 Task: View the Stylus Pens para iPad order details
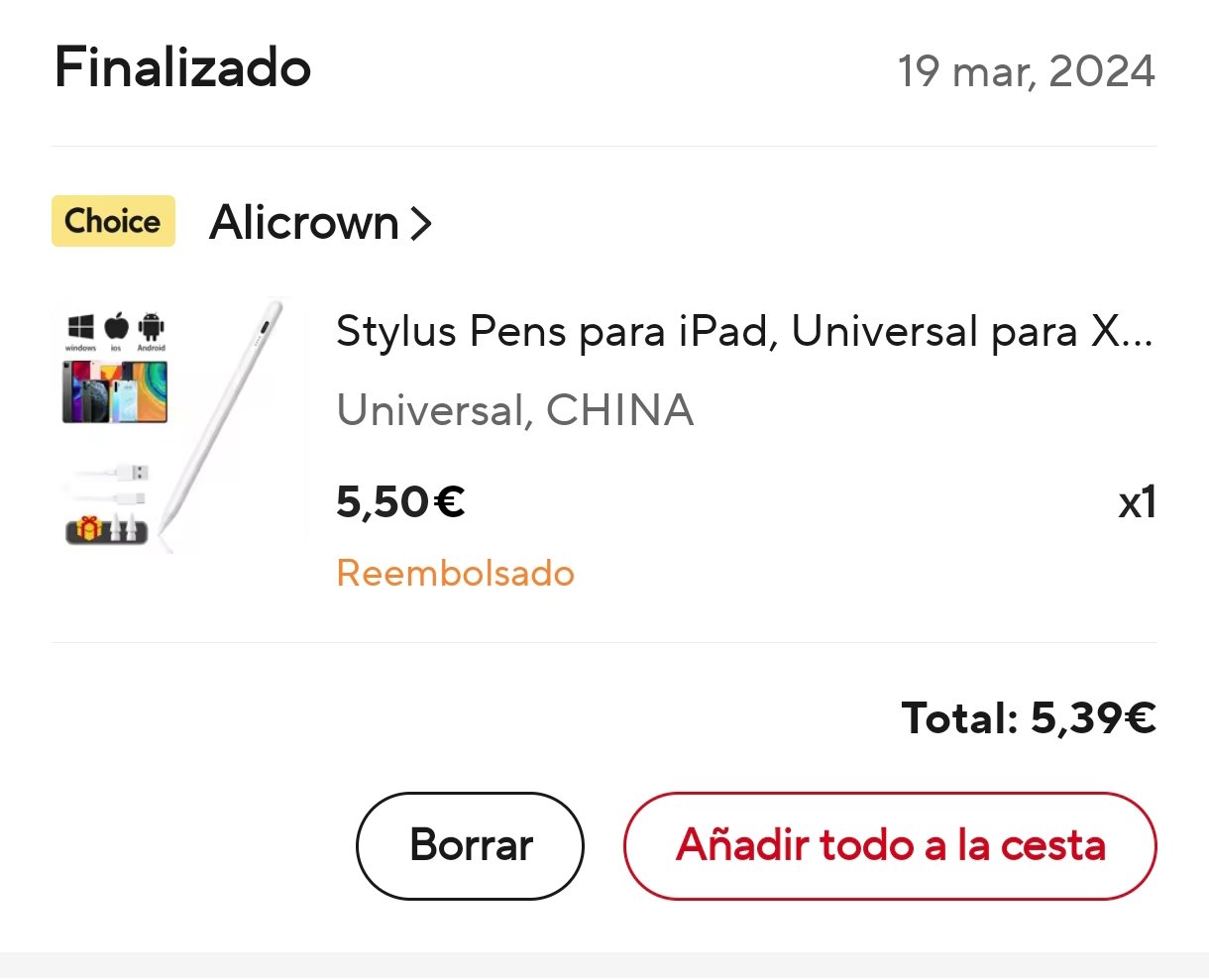tap(743, 332)
